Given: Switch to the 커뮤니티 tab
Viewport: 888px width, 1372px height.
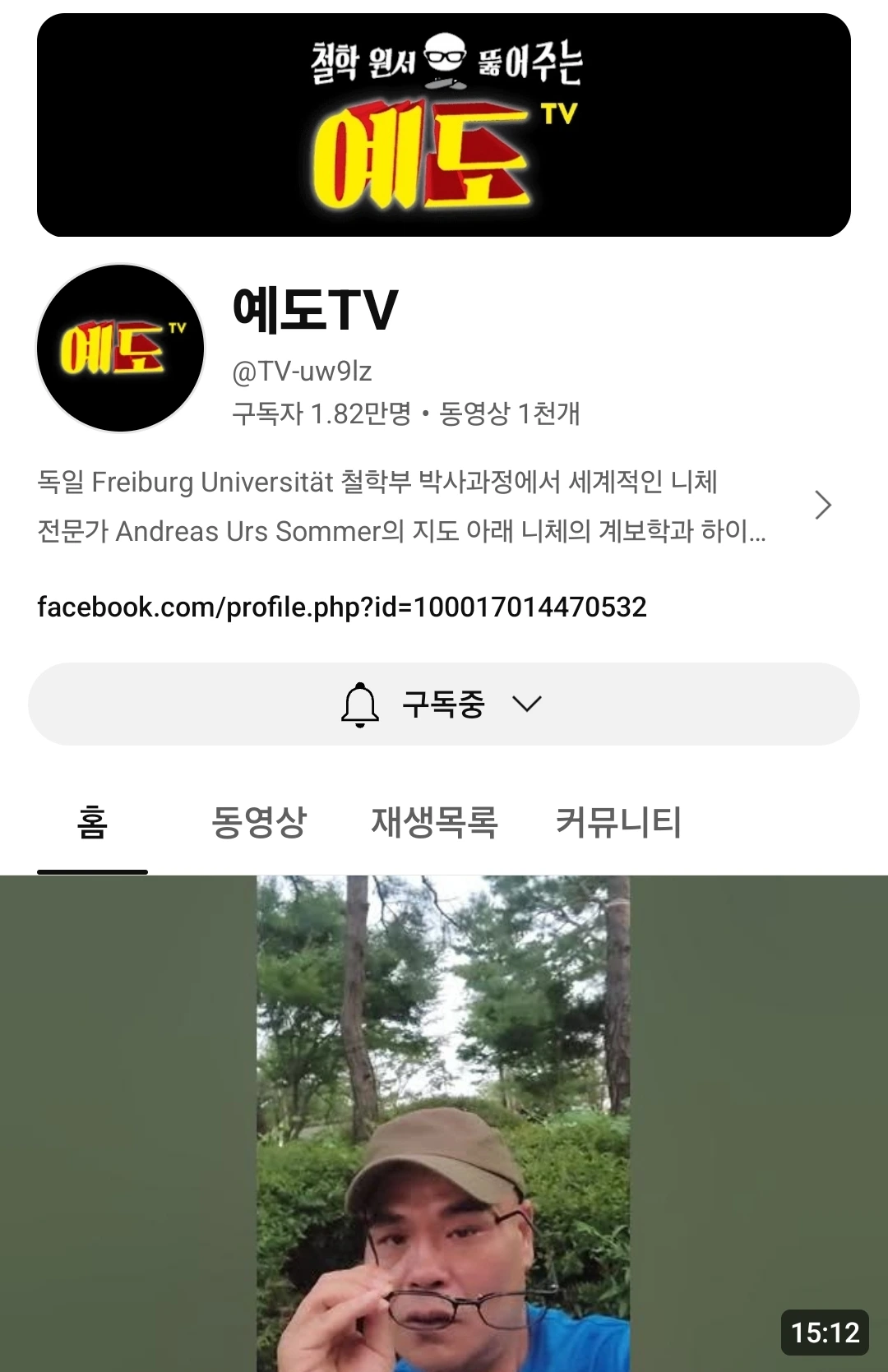Looking at the screenshot, I should click(618, 822).
